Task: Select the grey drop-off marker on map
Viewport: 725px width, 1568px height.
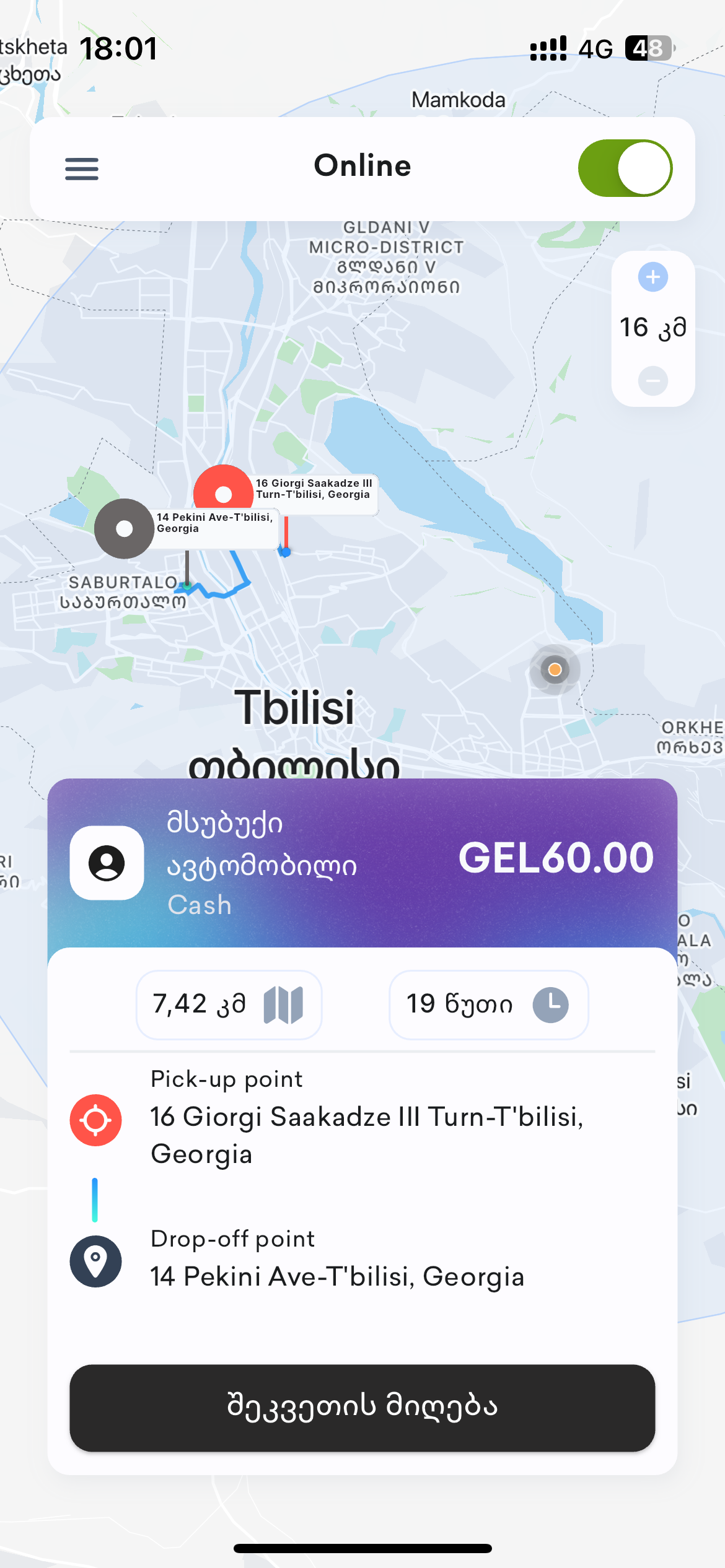Action: [x=124, y=528]
